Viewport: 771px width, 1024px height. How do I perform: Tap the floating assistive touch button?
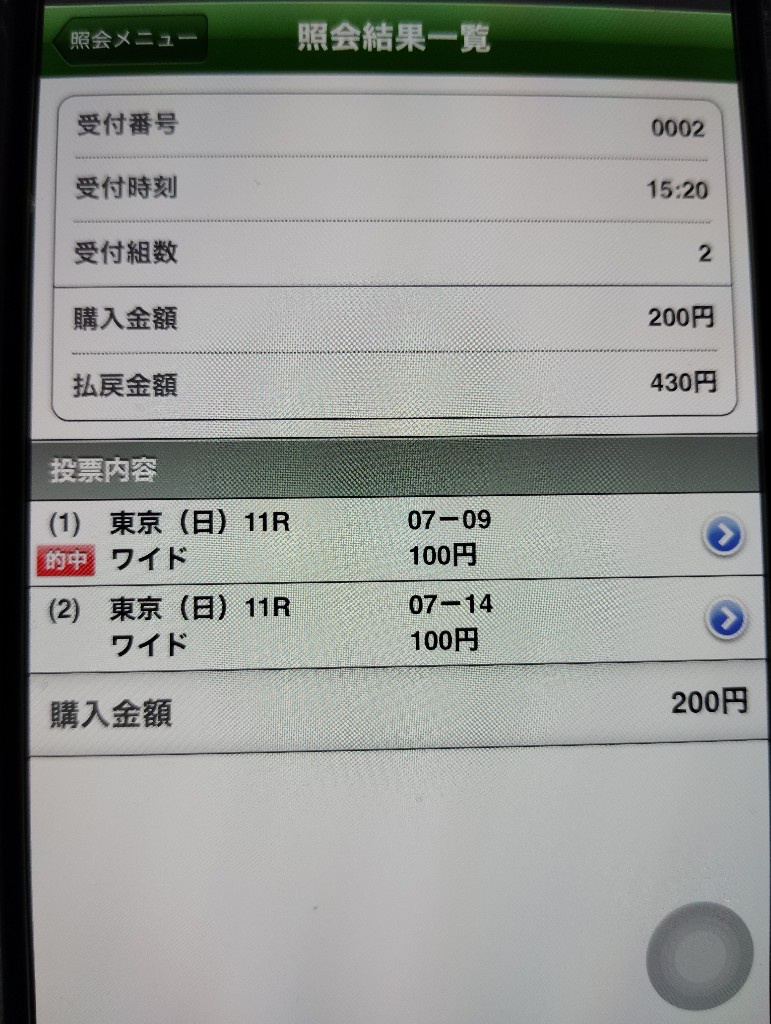point(699,955)
